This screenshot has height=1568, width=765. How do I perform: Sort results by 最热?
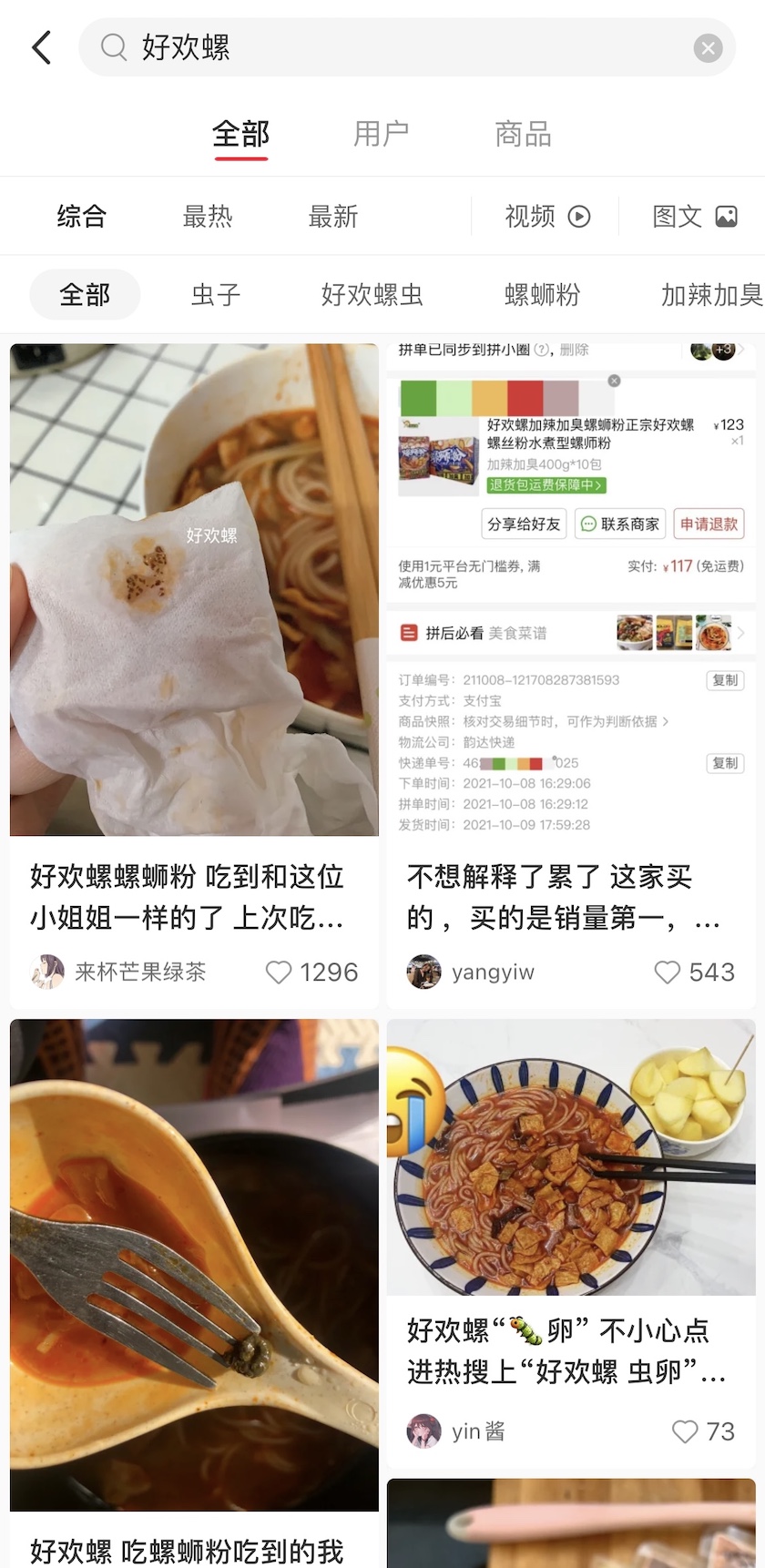(x=208, y=217)
